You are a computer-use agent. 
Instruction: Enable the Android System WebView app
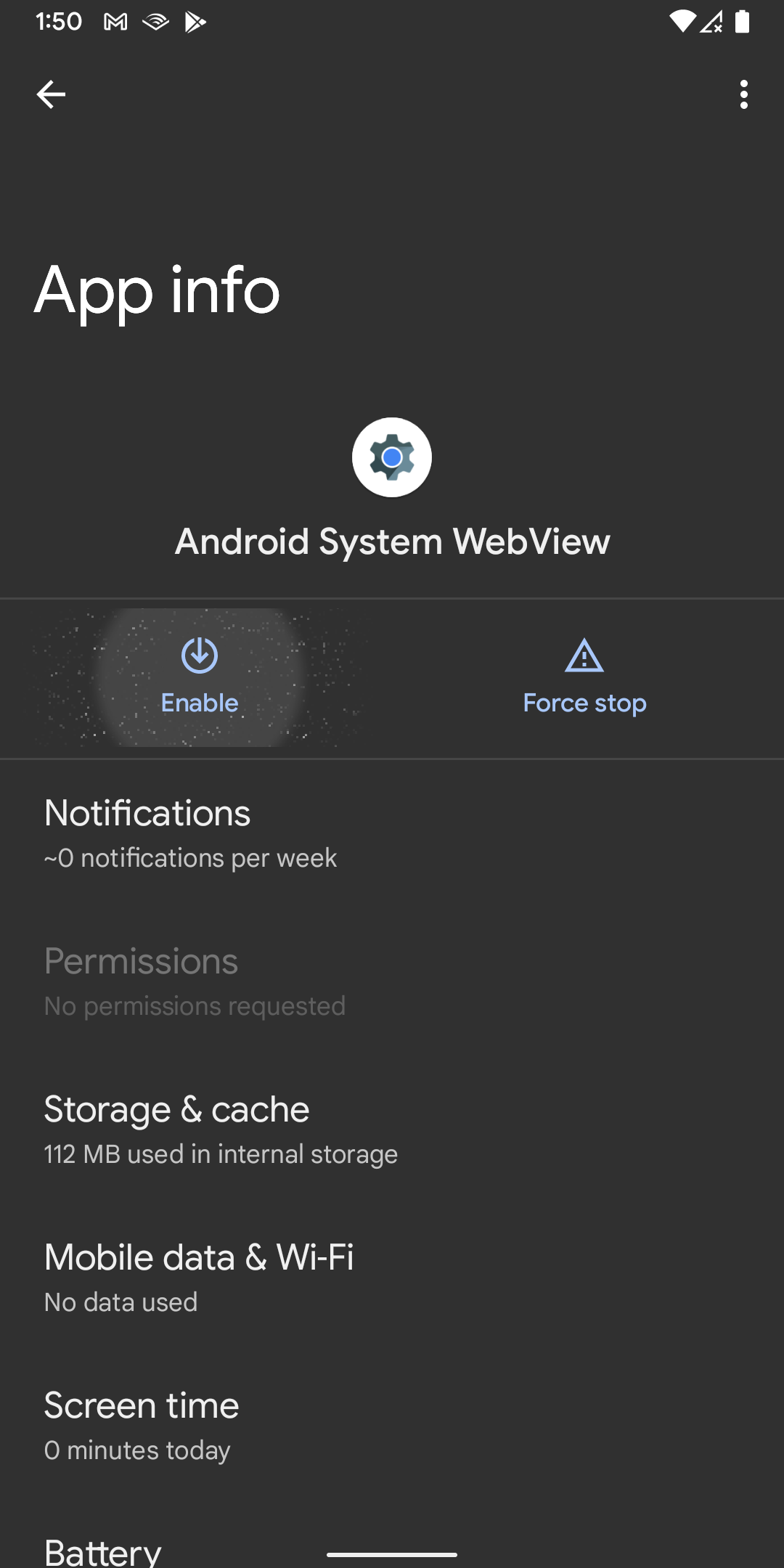(199, 677)
